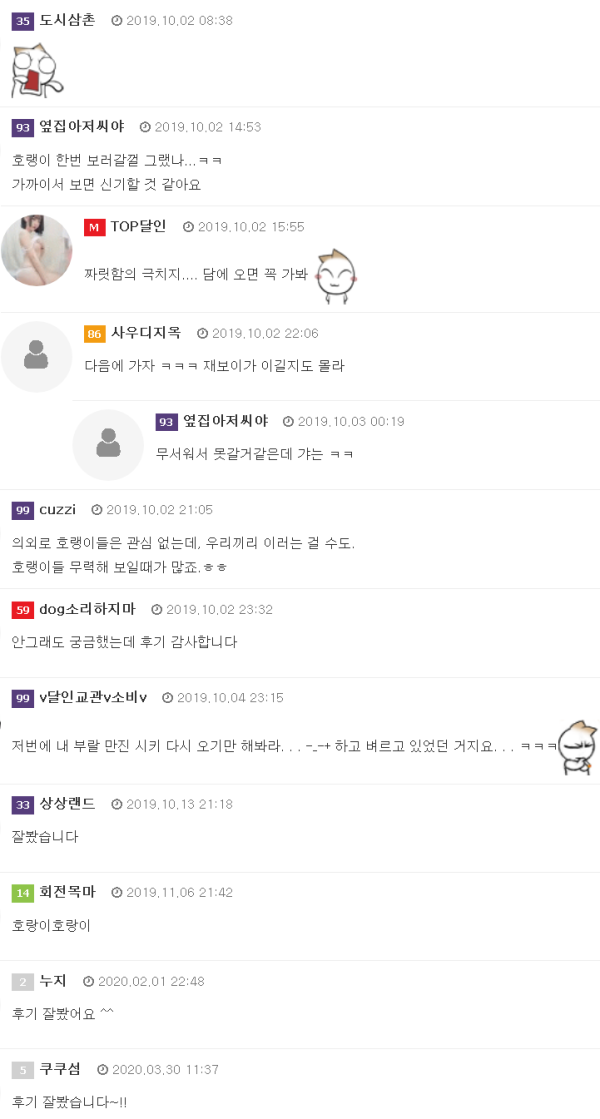Open 사우디지옥's user profile
Image resolution: width=600 pixels, height=1119 pixels.
click(x=146, y=333)
